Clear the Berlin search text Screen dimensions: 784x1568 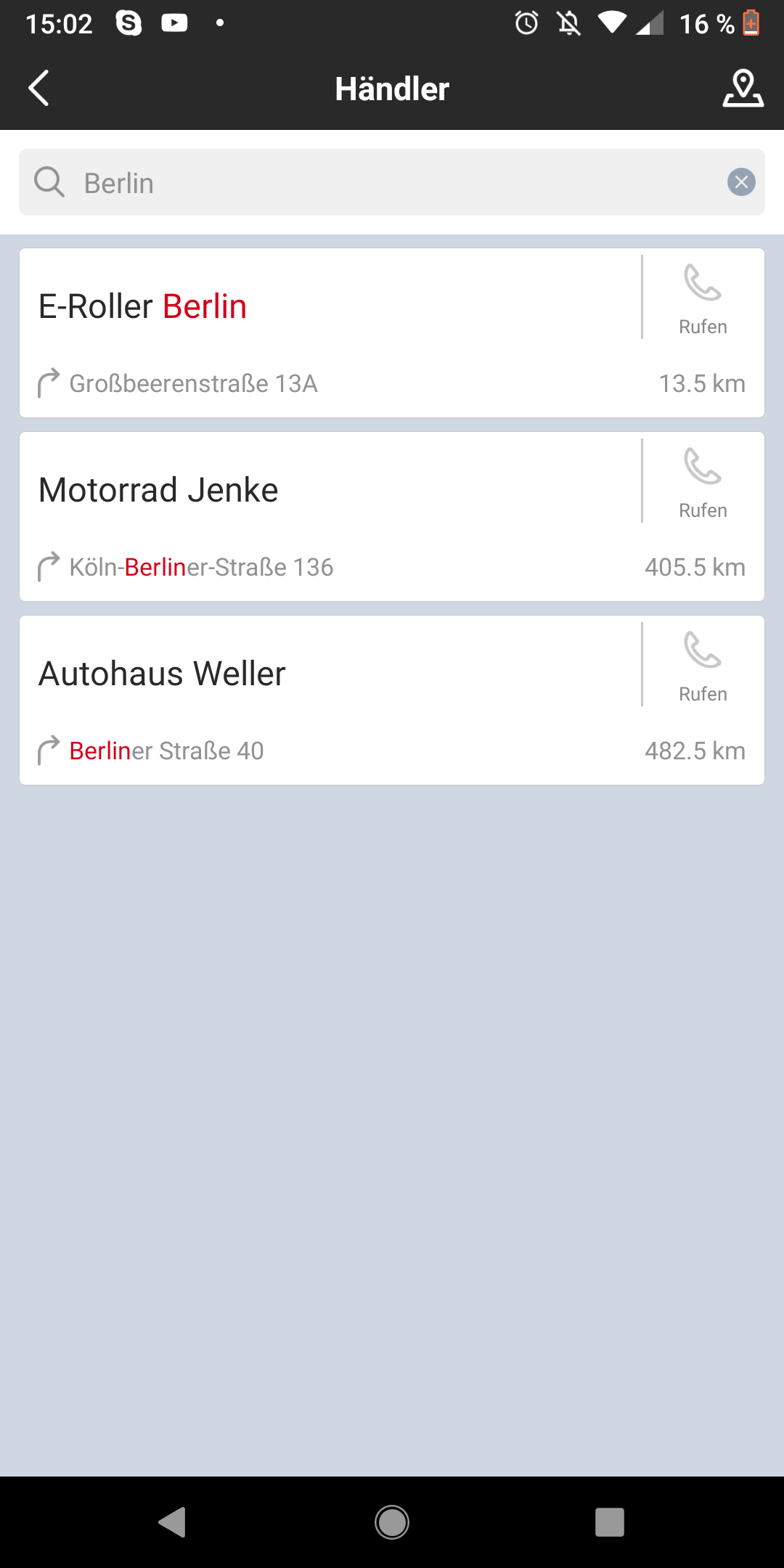741,182
